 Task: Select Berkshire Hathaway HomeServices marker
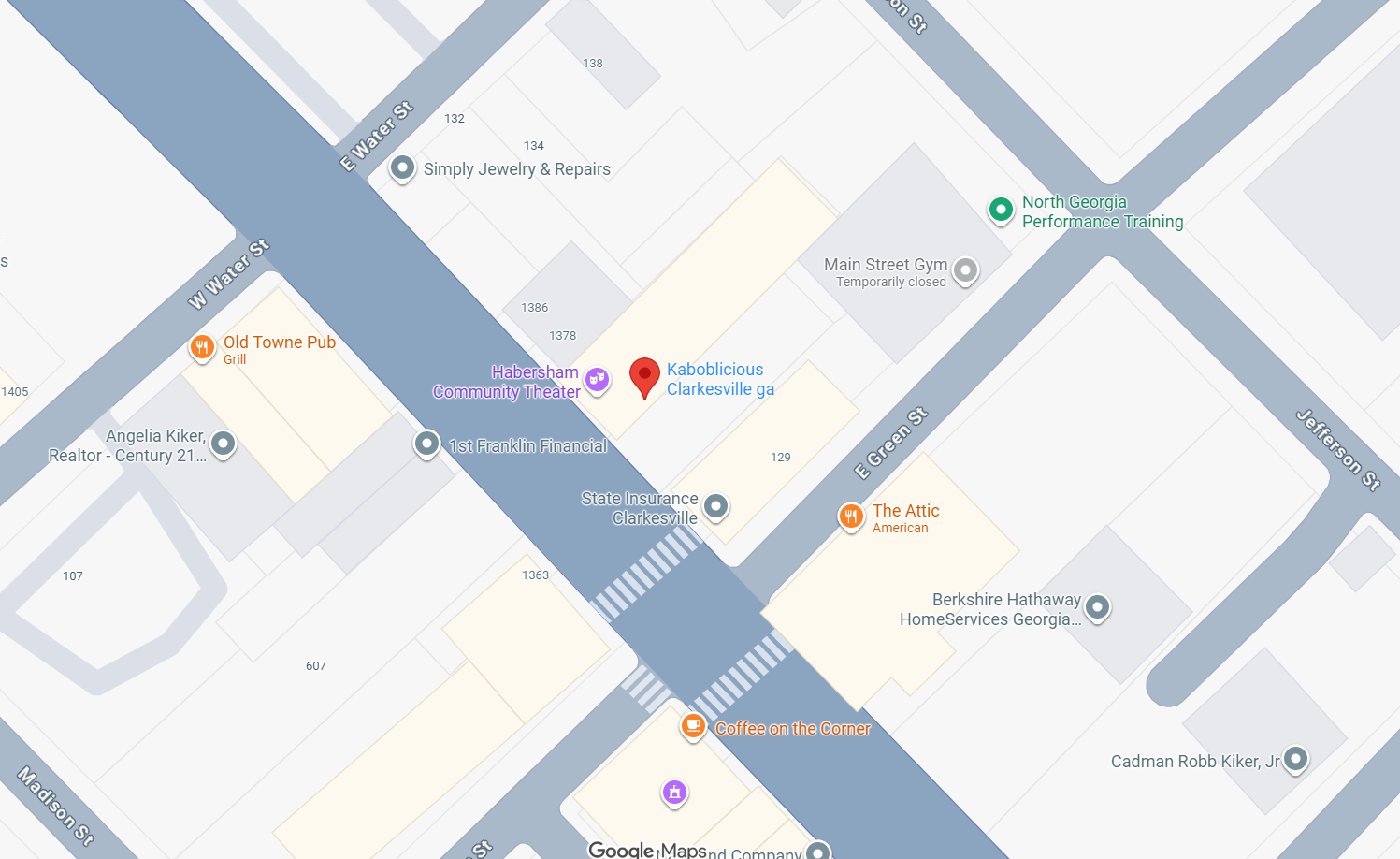tap(1098, 607)
